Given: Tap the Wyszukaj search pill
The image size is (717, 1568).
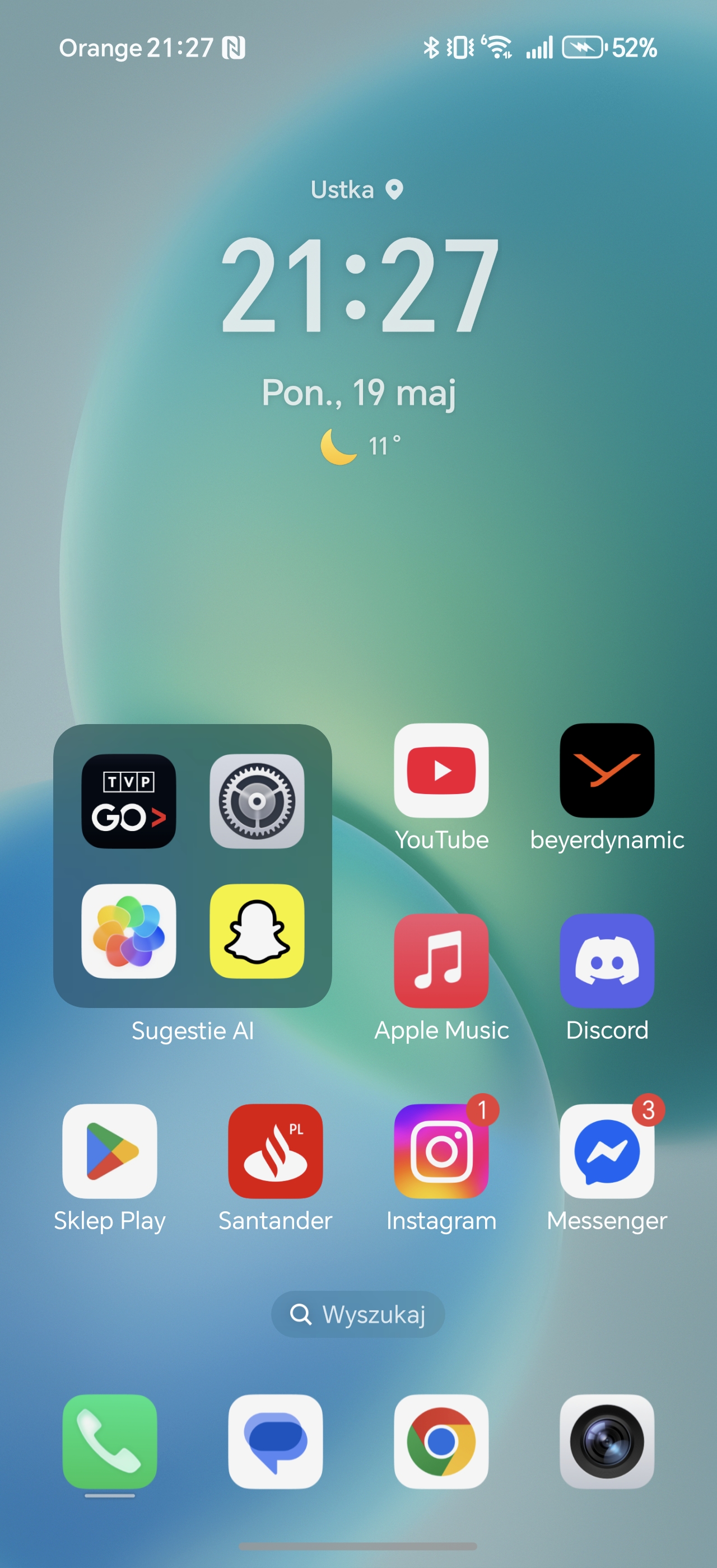Looking at the screenshot, I should [358, 1314].
